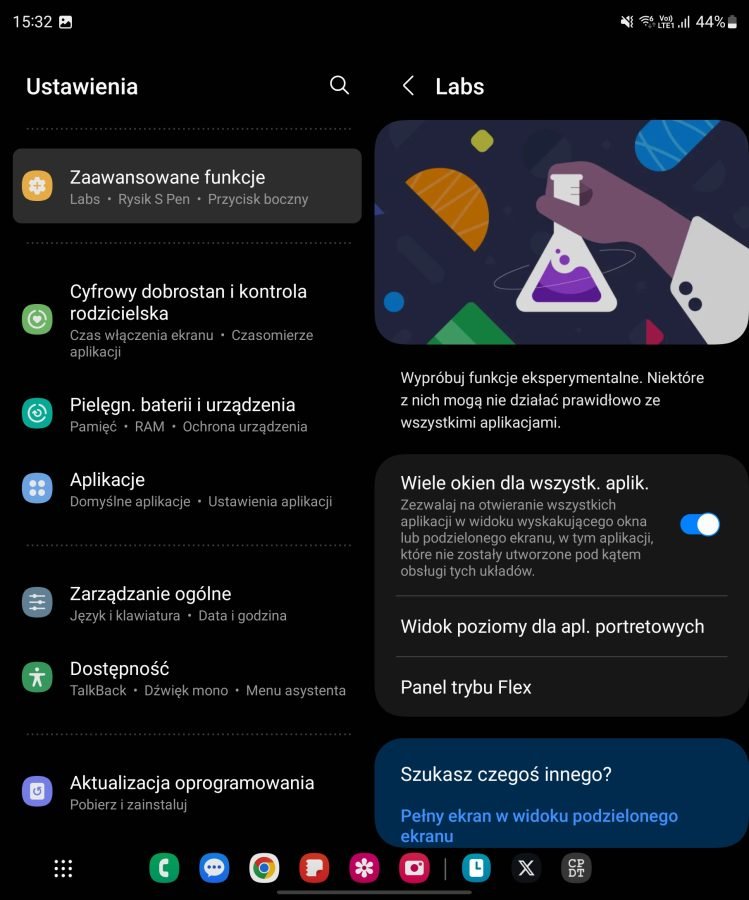Open the apps grid in the taskbar

pos(63,868)
